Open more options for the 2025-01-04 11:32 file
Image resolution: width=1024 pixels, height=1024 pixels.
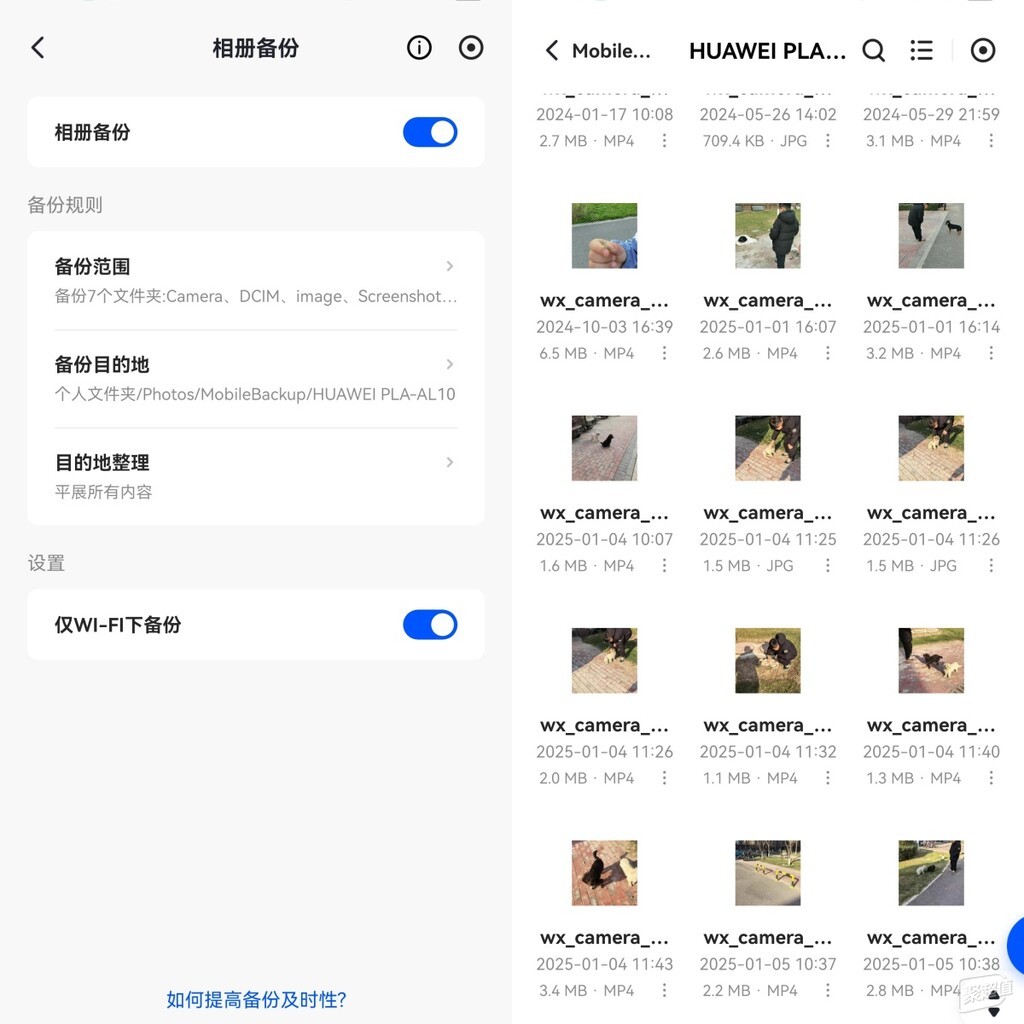click(x=827, y=778)
